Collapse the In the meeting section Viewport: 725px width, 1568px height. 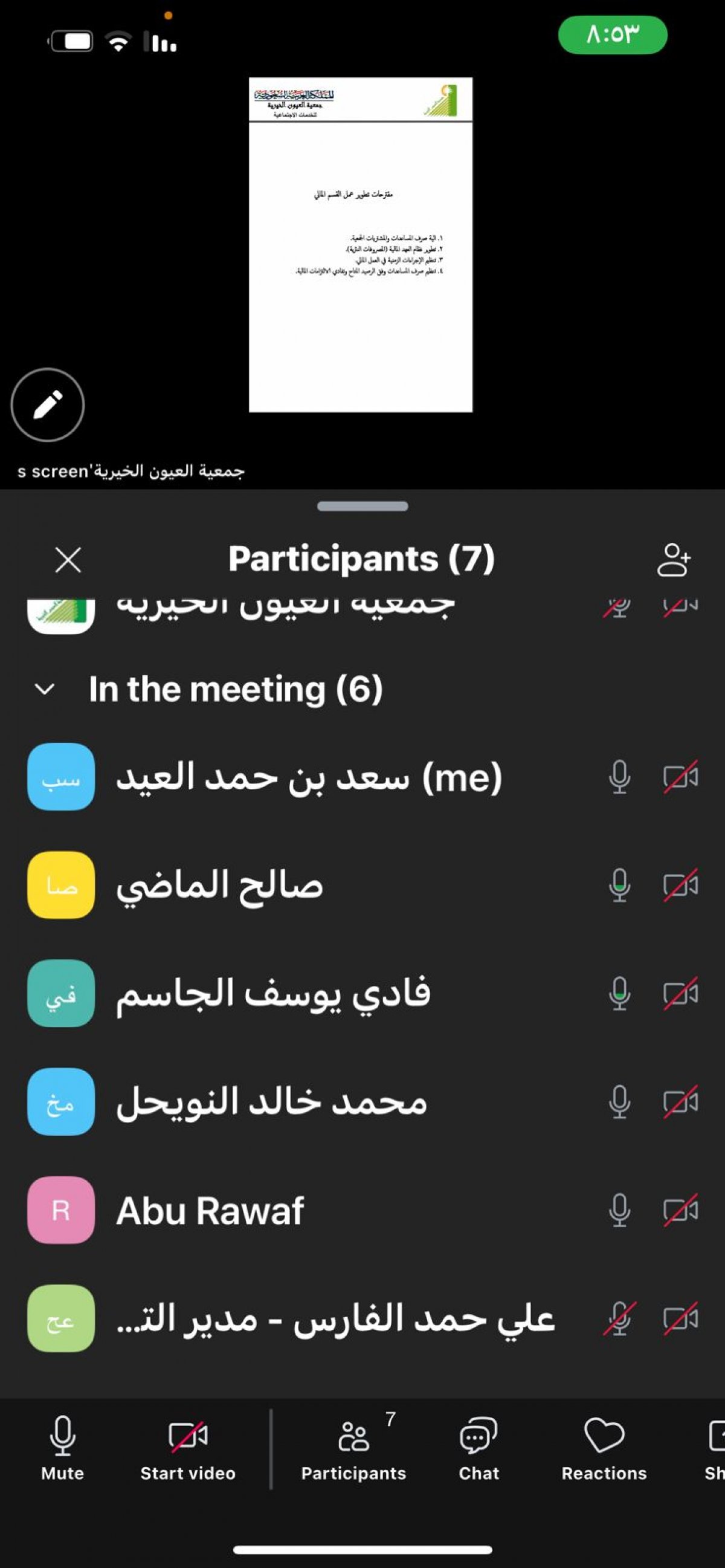coord(45,689)
